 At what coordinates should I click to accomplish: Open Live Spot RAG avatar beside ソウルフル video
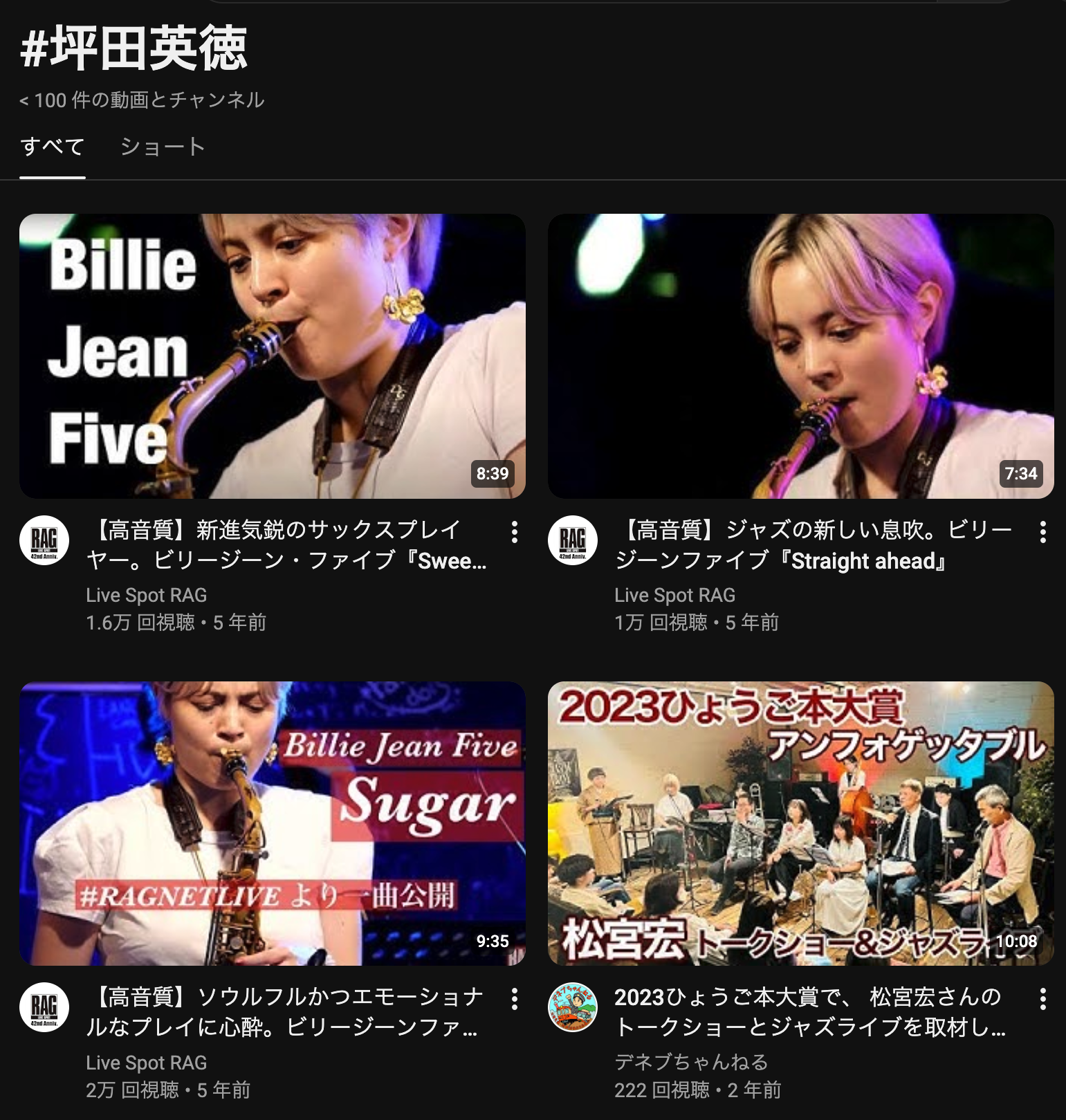(44, 1007)
